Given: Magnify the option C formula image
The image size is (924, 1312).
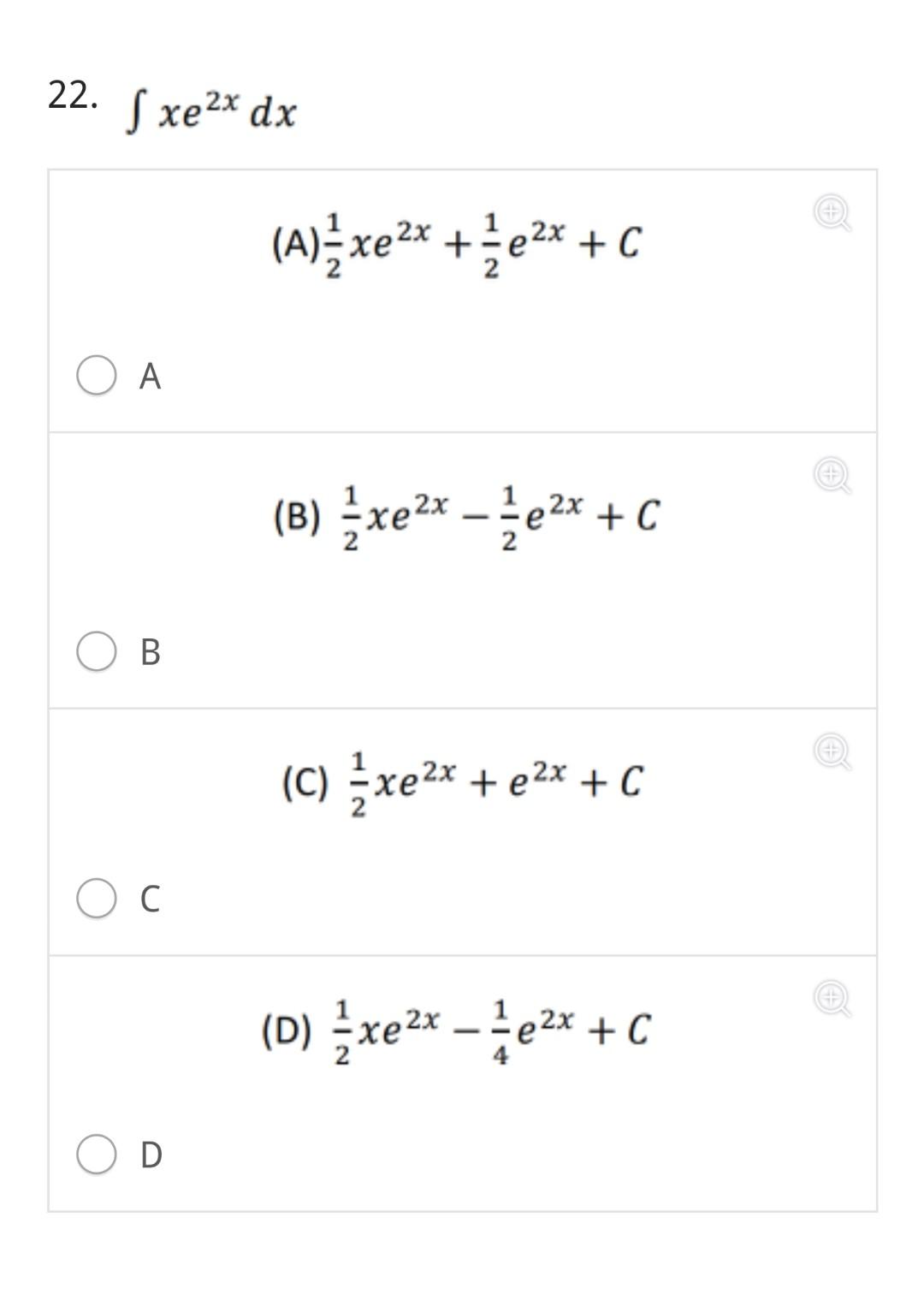Looking at the screenshot, I should click(832, 751).
